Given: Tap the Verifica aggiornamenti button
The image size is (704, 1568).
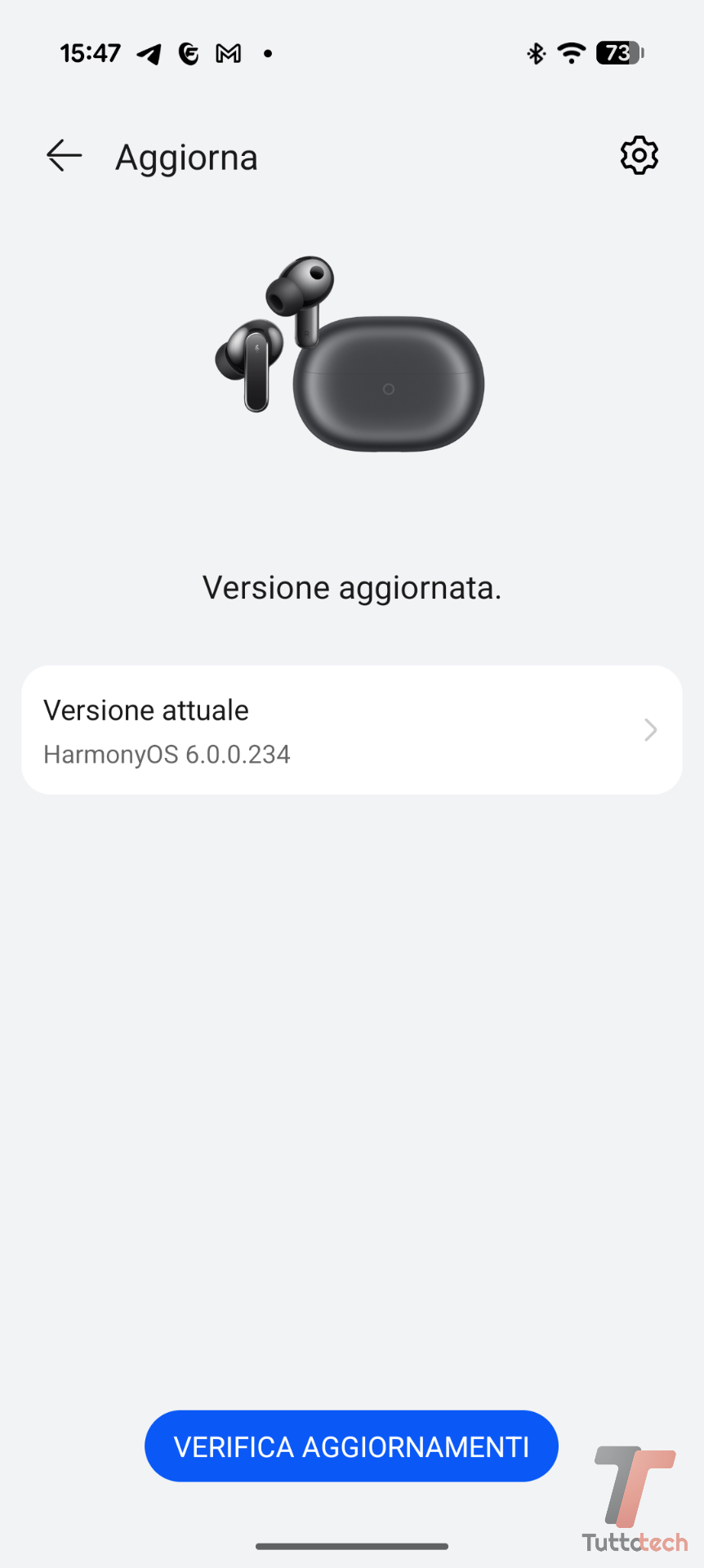Looking at the screenshot, I should (x=351, y=1446).
